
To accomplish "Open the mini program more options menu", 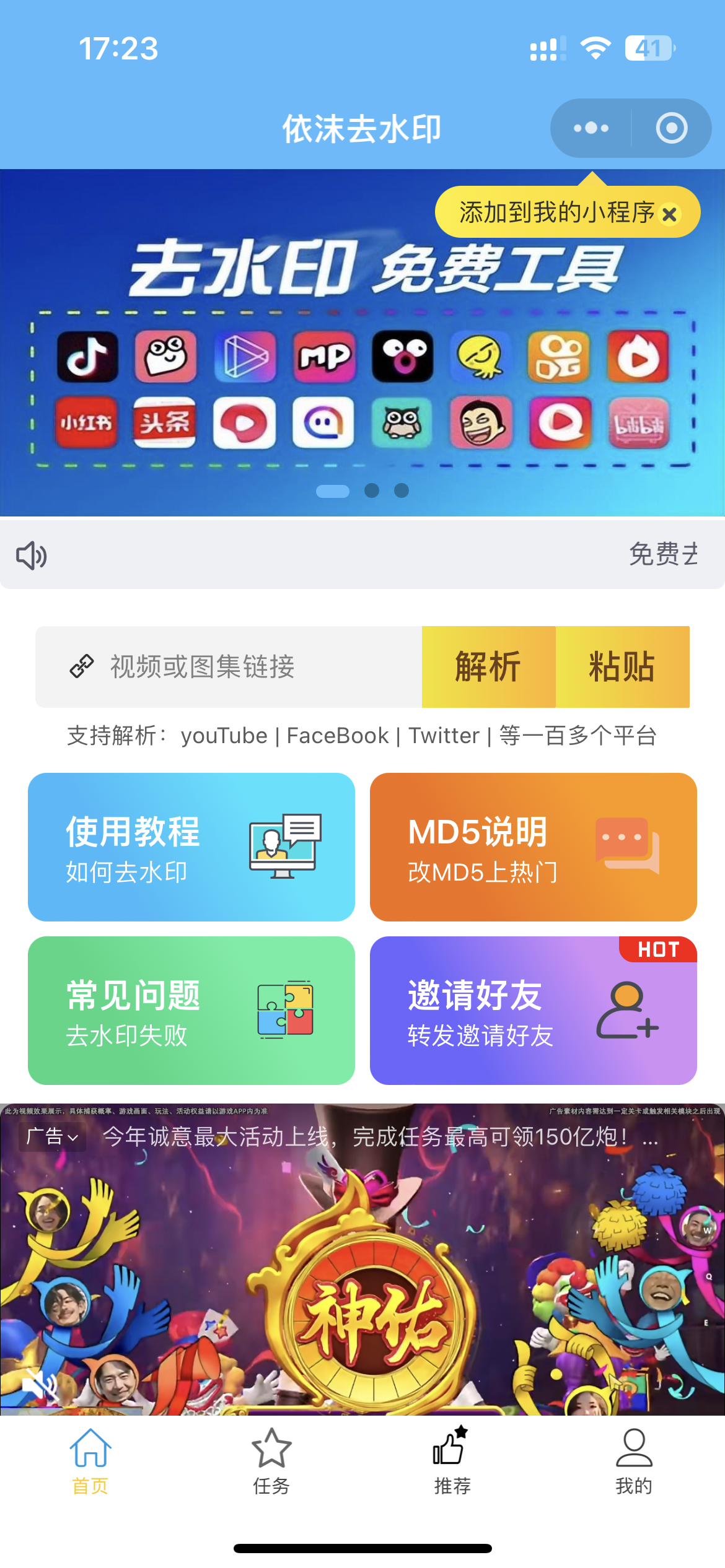I will coord(591,128).
